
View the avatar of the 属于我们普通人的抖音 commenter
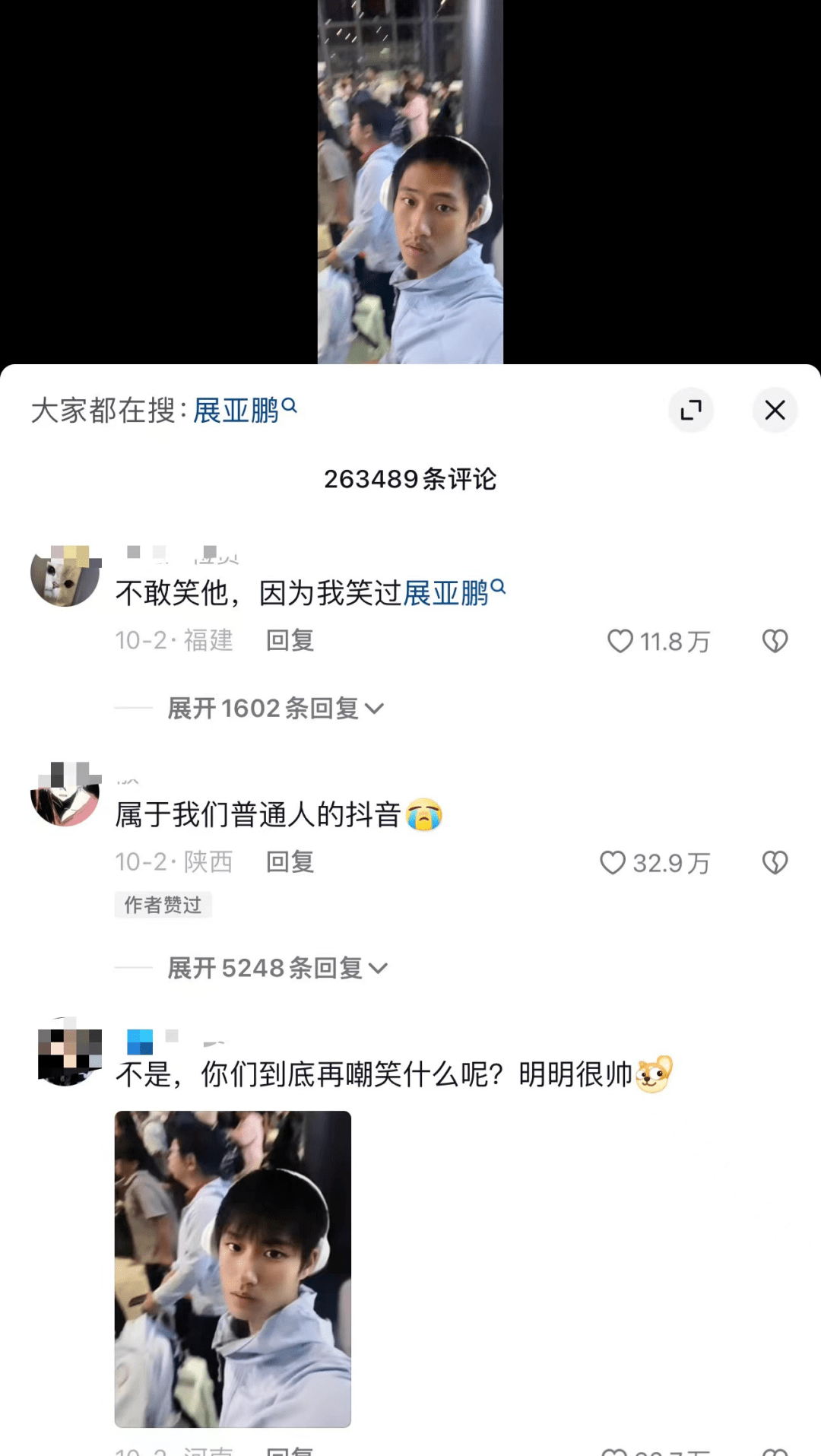pyautogui.click(x=65, y=795)
